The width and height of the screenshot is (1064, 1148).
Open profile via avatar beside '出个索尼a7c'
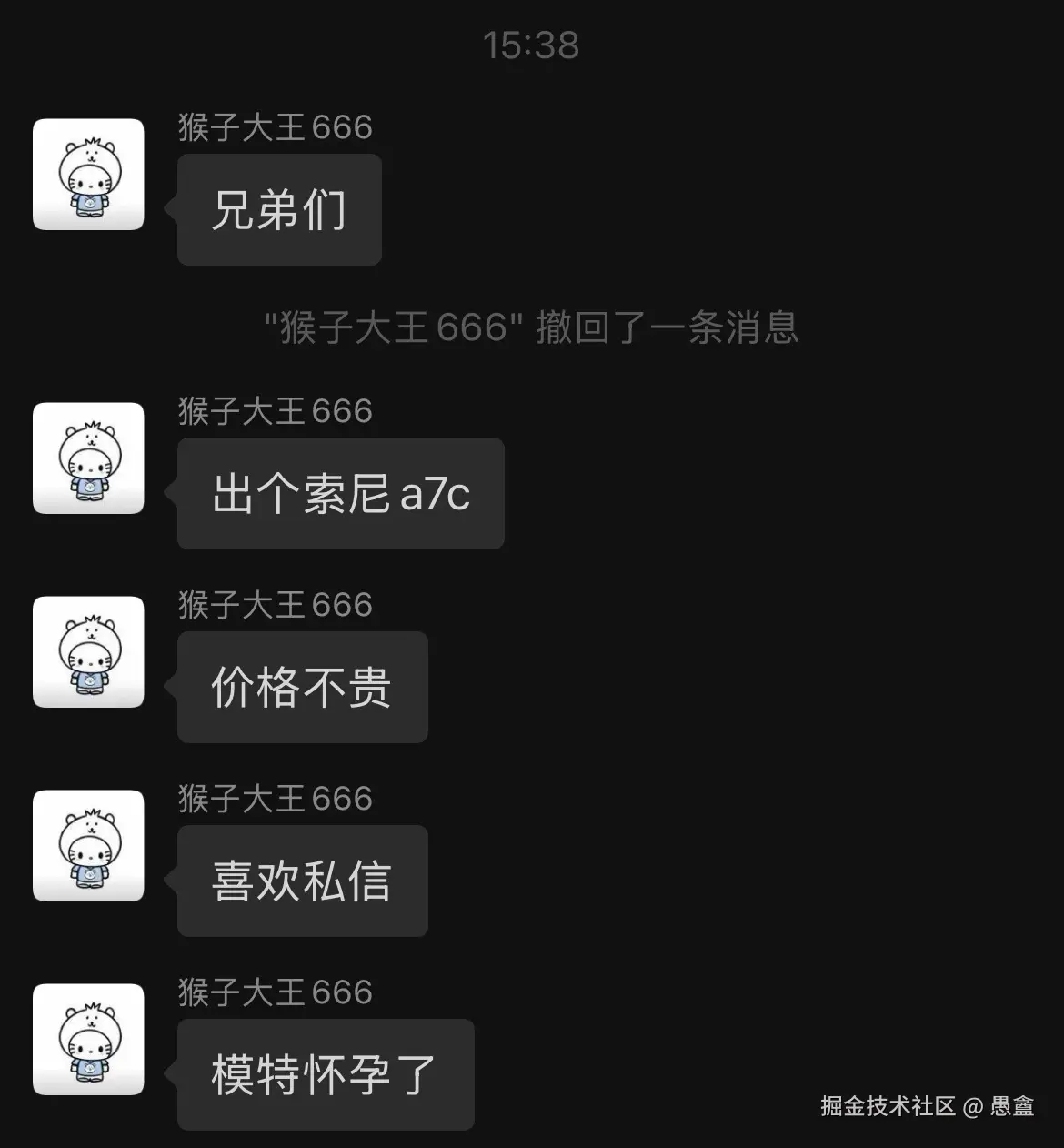point(87,459)
